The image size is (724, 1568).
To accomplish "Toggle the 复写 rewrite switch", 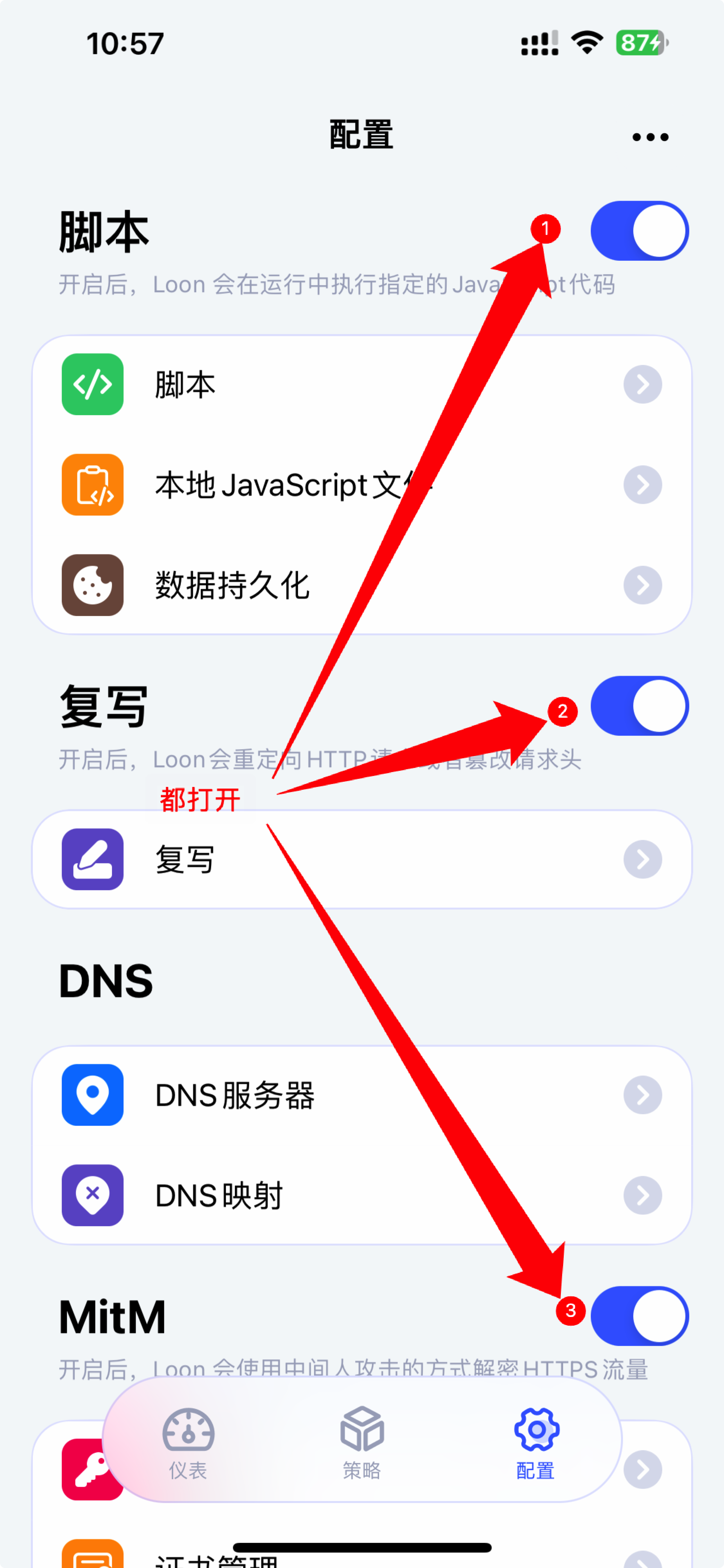I will 639,706.
